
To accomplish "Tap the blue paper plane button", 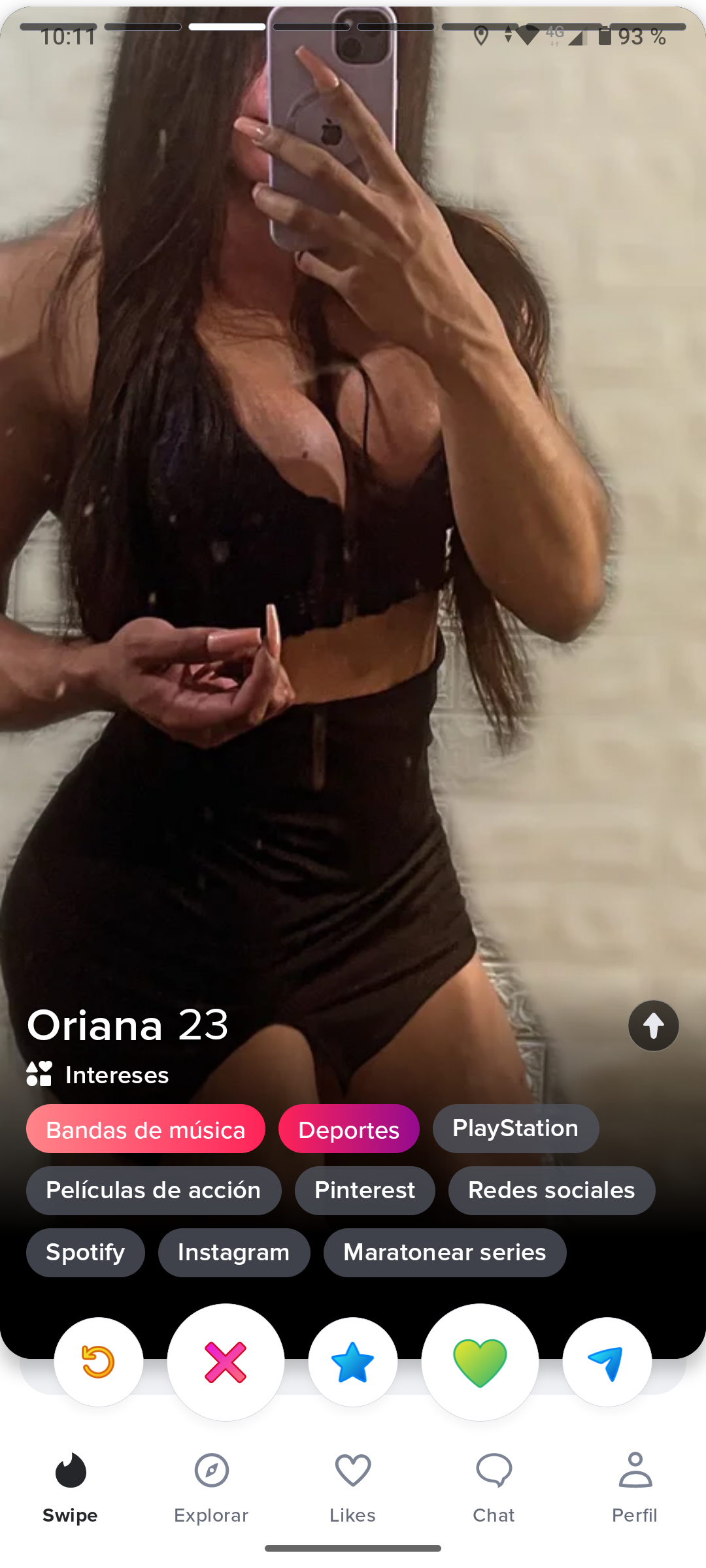I will coord(607,1362).
